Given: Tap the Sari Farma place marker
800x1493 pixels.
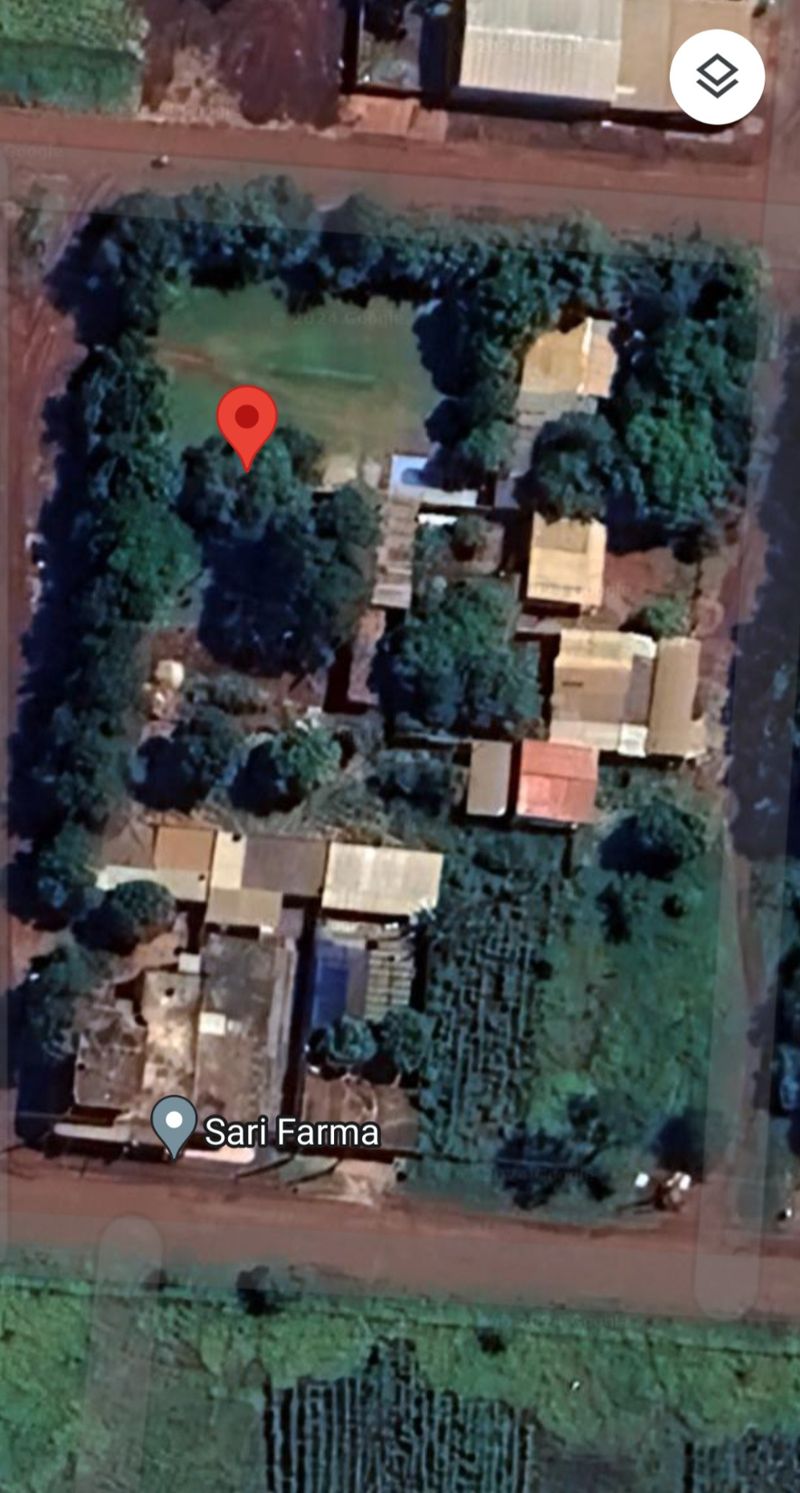Looking at the screenshot, I should (175, 1124).
